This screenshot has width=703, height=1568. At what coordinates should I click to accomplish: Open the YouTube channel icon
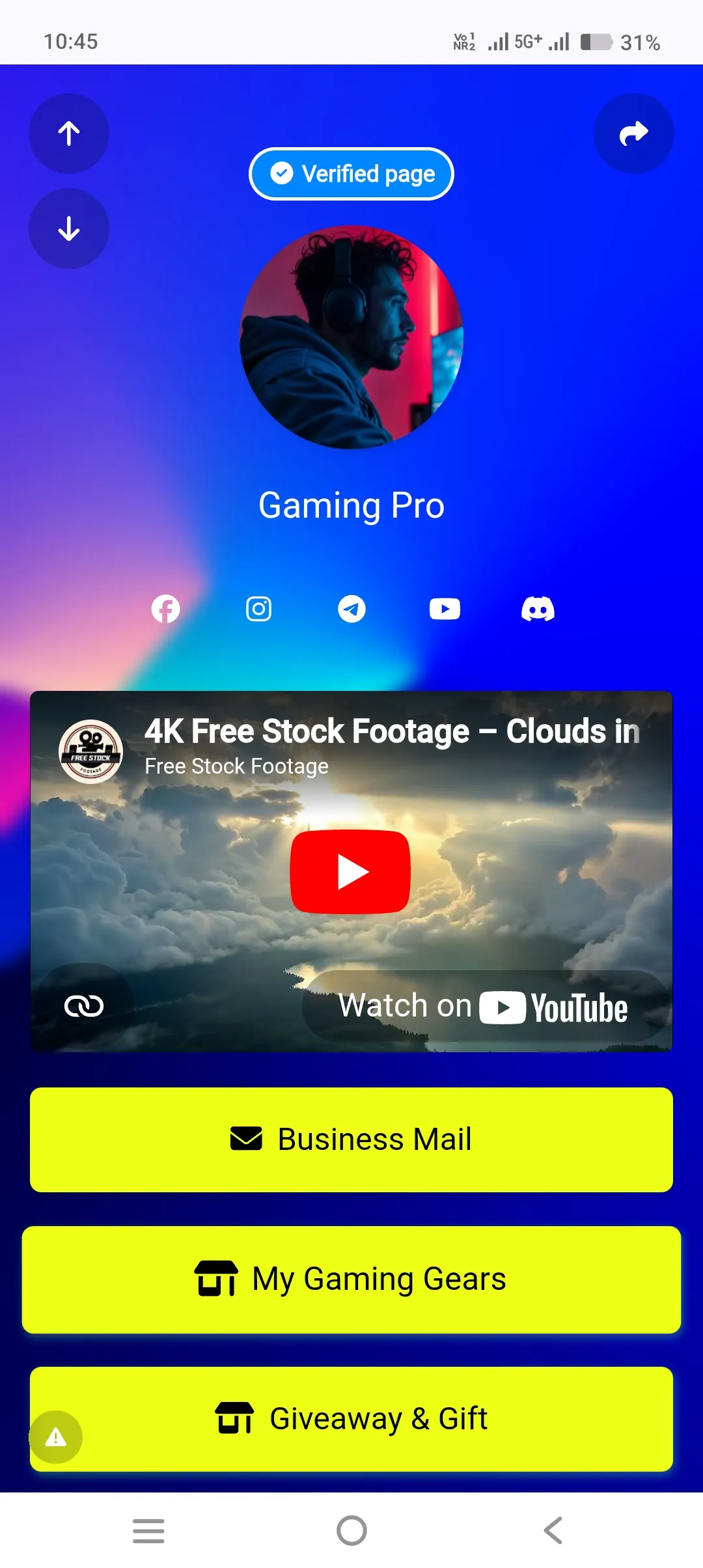click(x=445, y=609)
